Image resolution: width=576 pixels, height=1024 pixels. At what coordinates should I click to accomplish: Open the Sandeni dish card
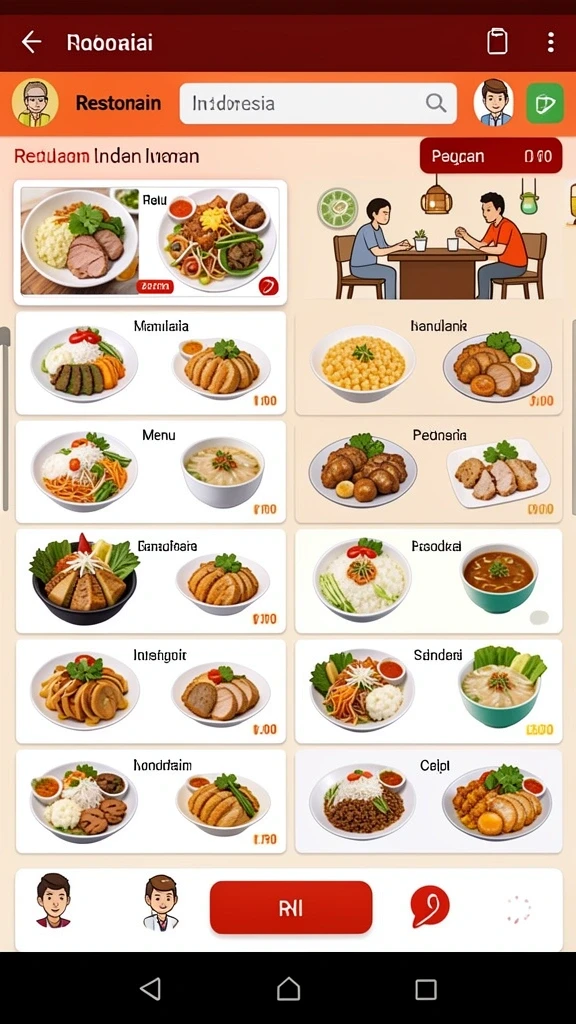coord(428,691)
